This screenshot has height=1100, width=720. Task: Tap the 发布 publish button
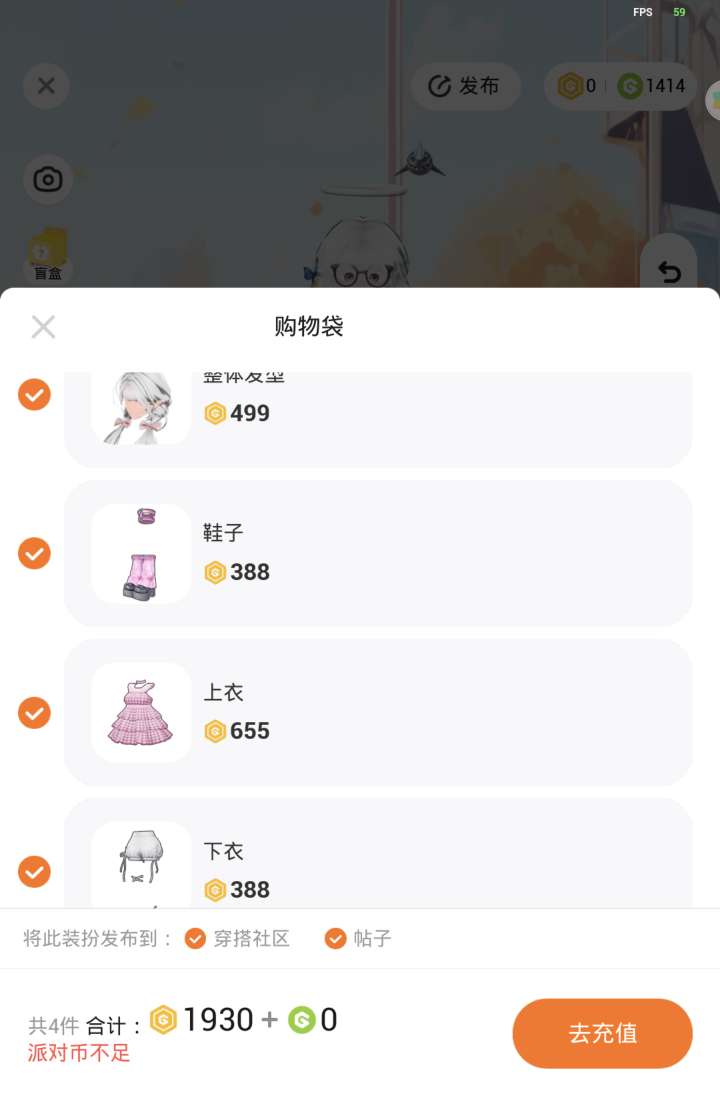pyautogui.click(x=465, y=86)
